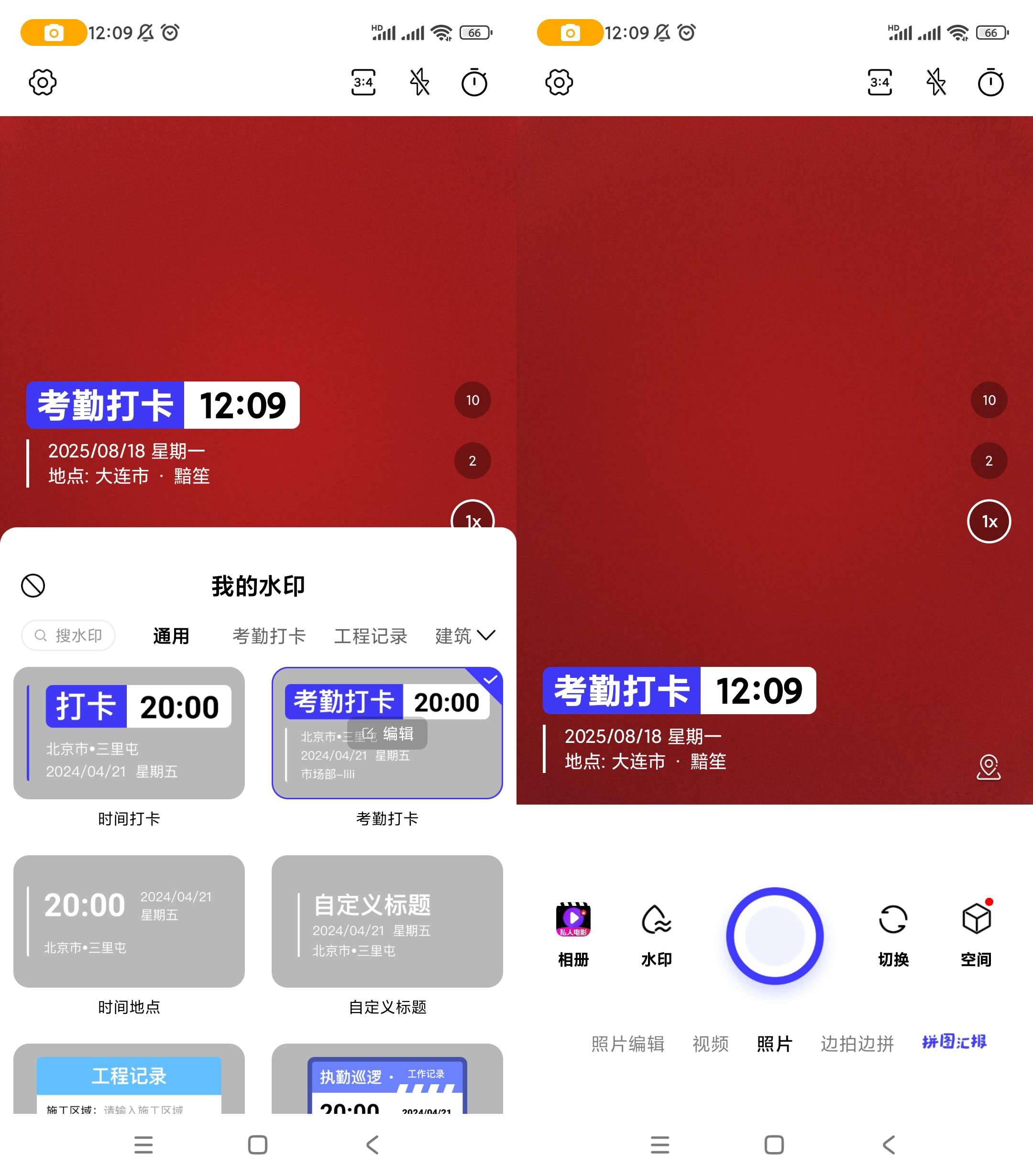1033x1176 pixels.
Task: Tap the 搜水印 search field
Action: coord(68,635)
